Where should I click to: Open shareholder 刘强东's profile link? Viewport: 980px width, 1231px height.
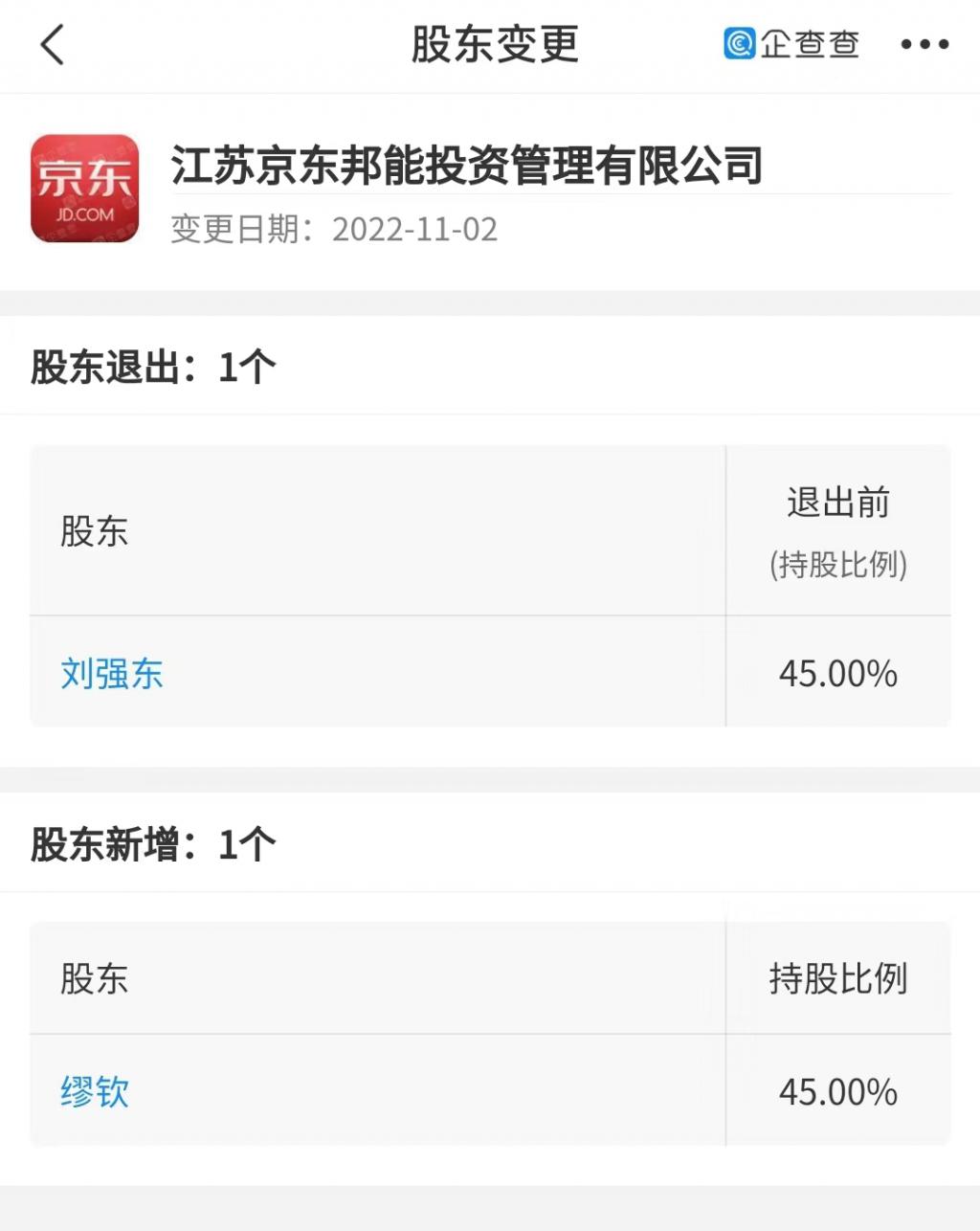pos(112,673)
